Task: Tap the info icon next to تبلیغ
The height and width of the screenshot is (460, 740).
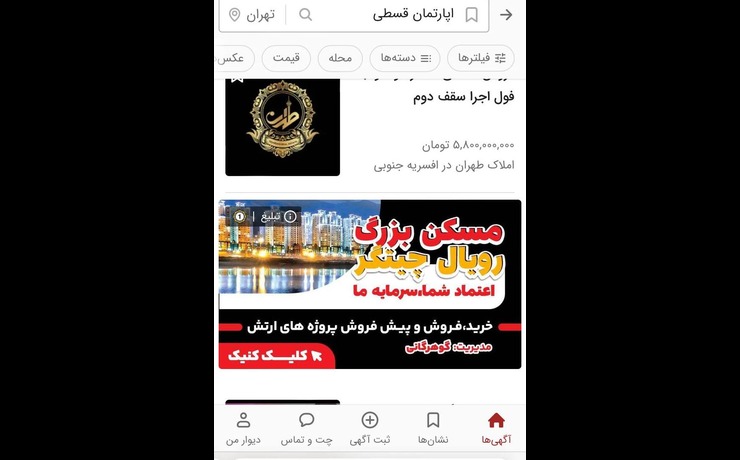Action: pyautogui.click(x=290, y=216)
